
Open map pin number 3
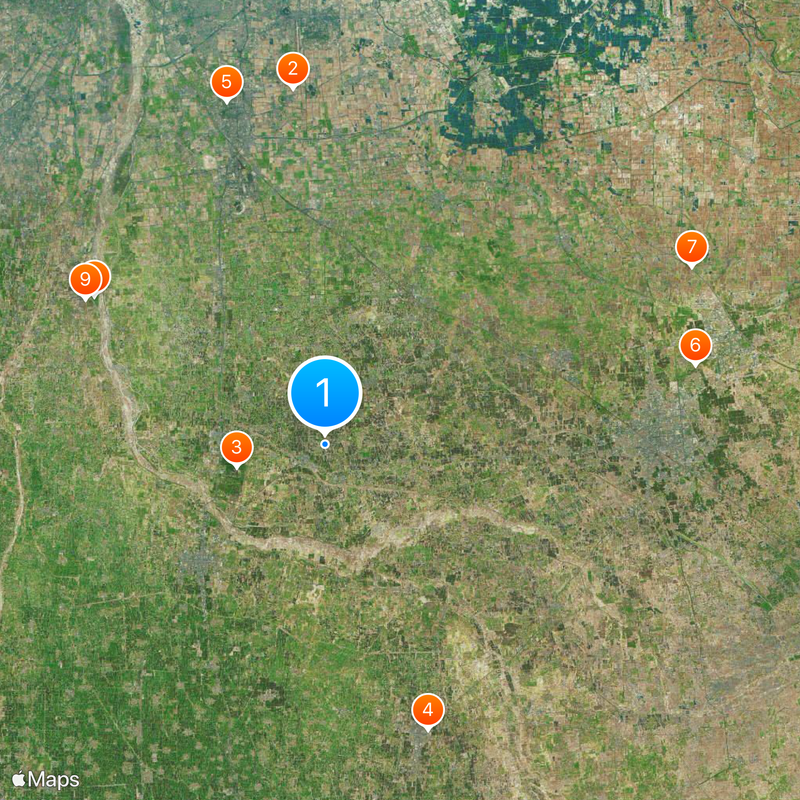coord(236,447)
